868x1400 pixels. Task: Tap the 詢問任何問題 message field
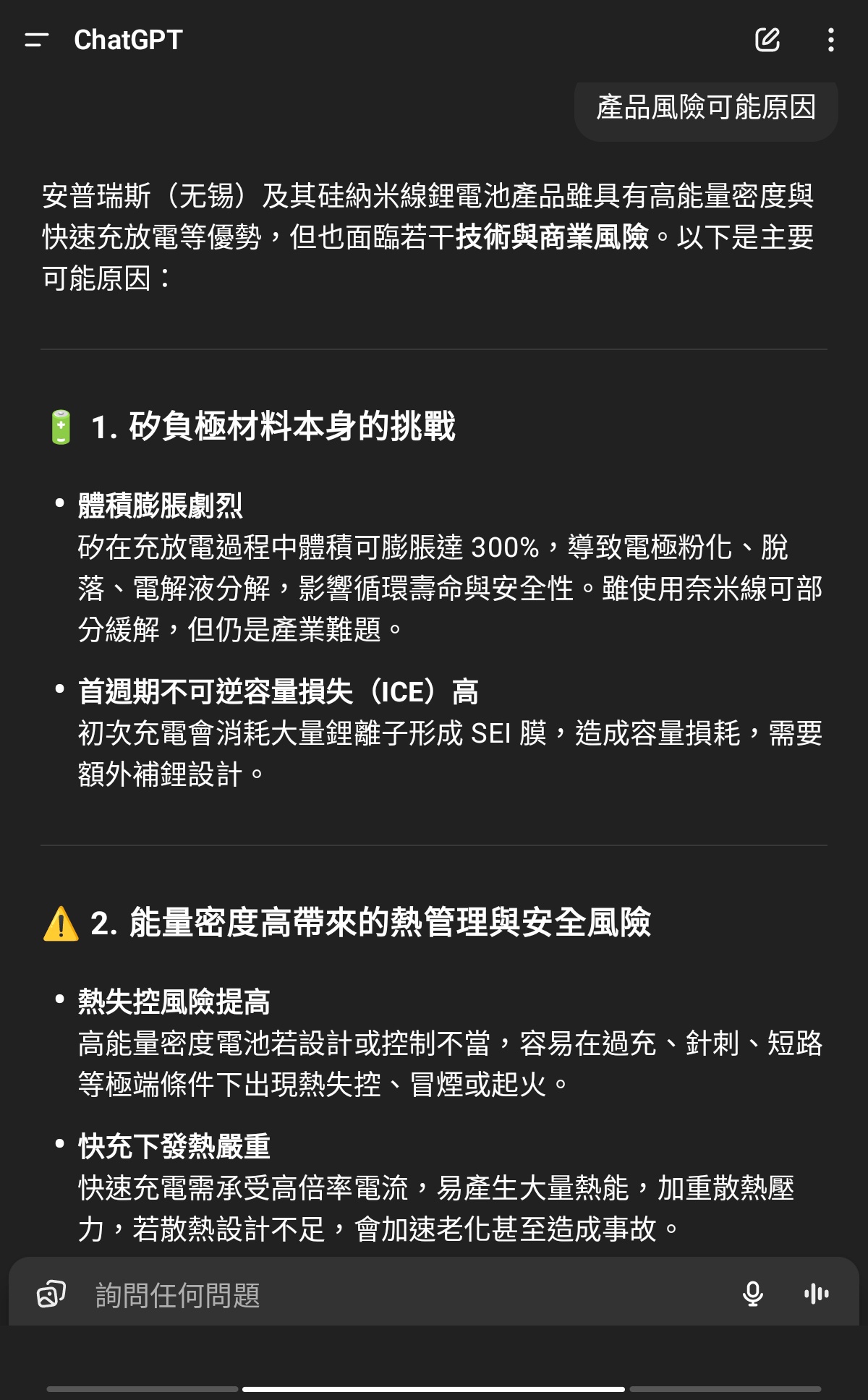click(x=405, y=1294)
